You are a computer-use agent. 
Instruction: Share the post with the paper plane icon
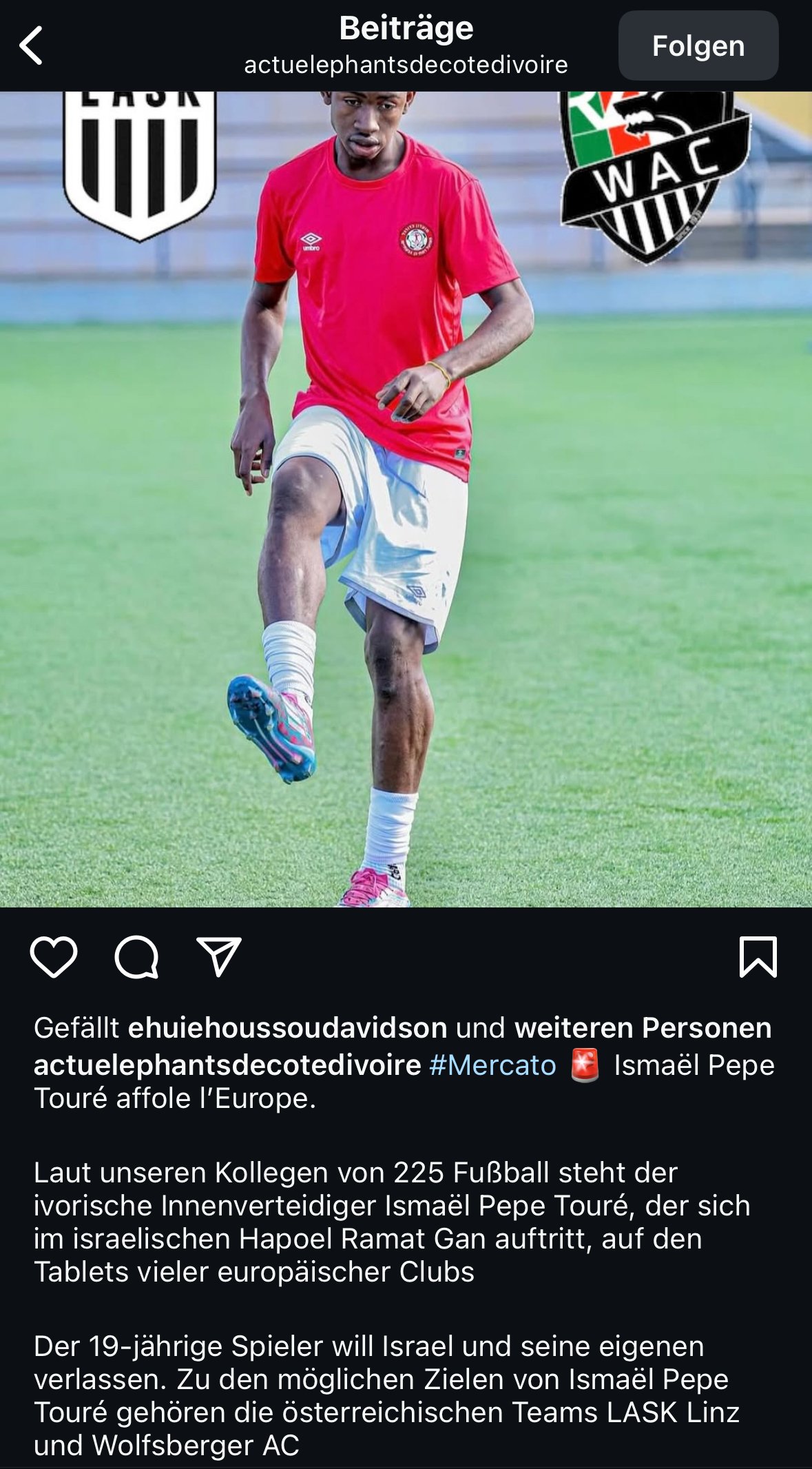click(x=219, y=956)
